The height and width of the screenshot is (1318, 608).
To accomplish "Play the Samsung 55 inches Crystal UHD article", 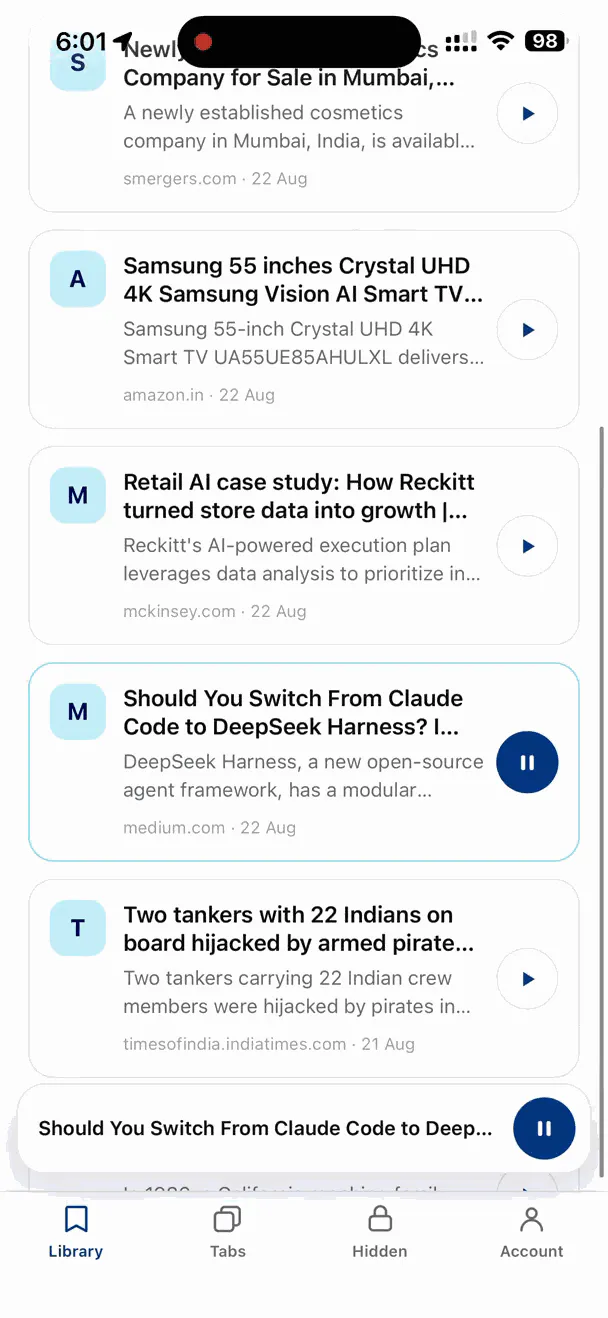I will [x=527, y=330].
